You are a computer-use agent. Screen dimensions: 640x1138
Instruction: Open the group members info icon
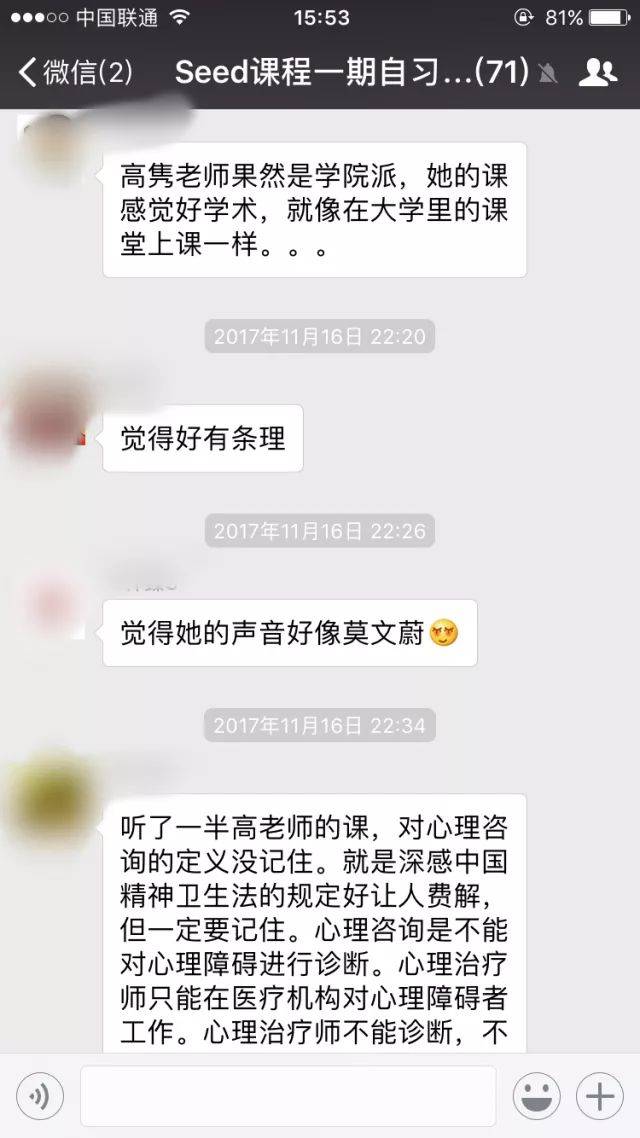pos(597,72)
